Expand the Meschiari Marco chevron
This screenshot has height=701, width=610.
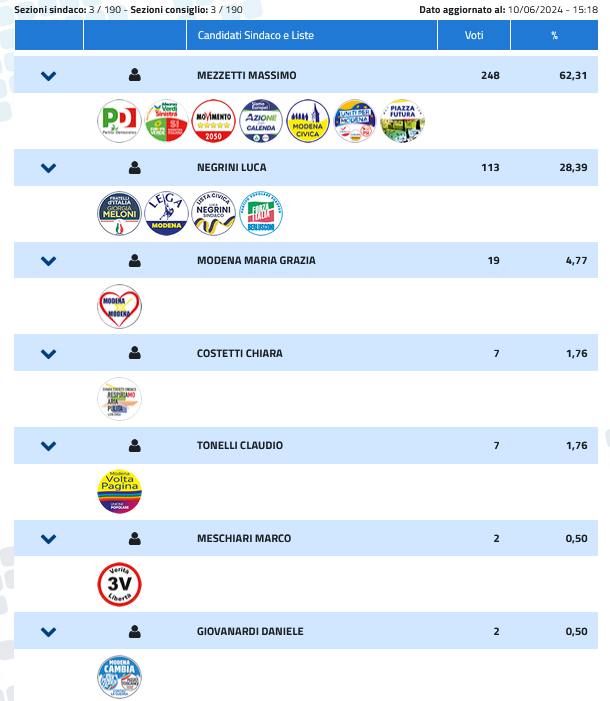pos(48,539)
